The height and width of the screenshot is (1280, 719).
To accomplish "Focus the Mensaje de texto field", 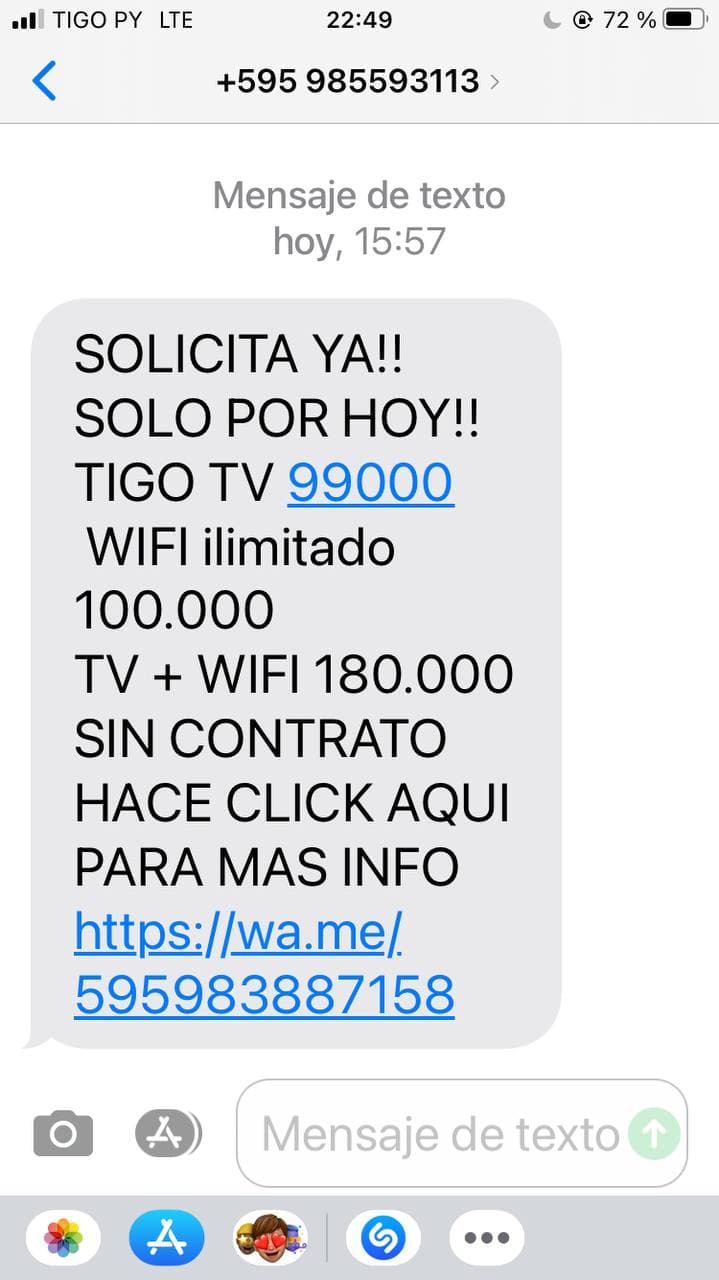I will 438,1134.
